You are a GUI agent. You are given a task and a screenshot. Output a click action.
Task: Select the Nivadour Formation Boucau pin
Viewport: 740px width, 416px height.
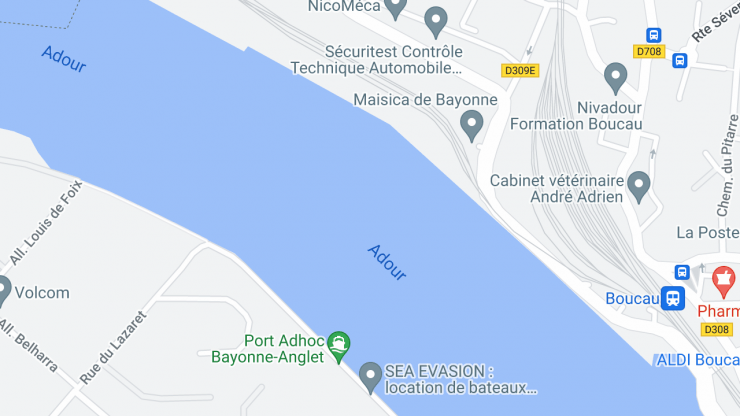tap(616, 76)
